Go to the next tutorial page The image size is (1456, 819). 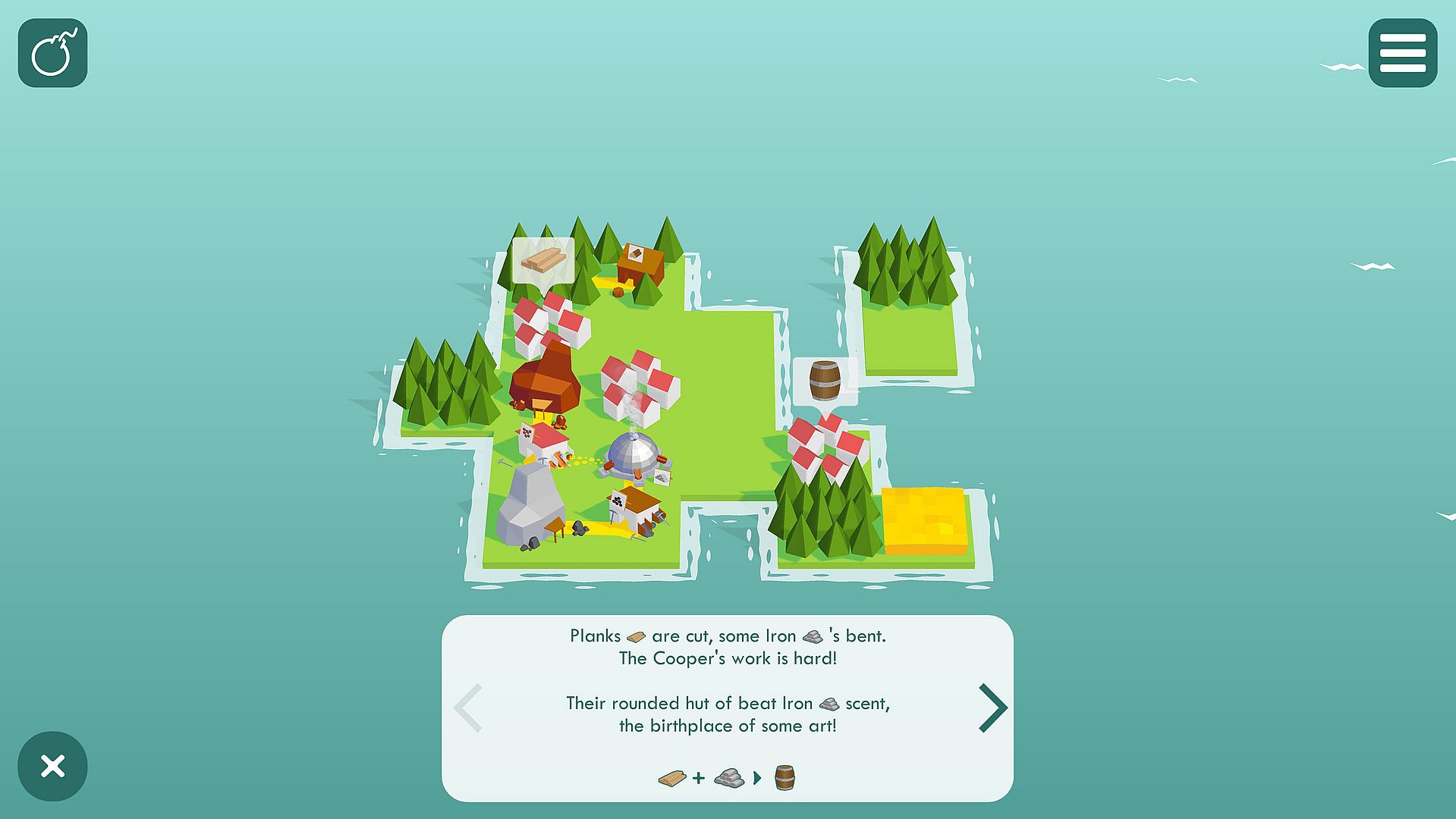[x=992, y=708]
